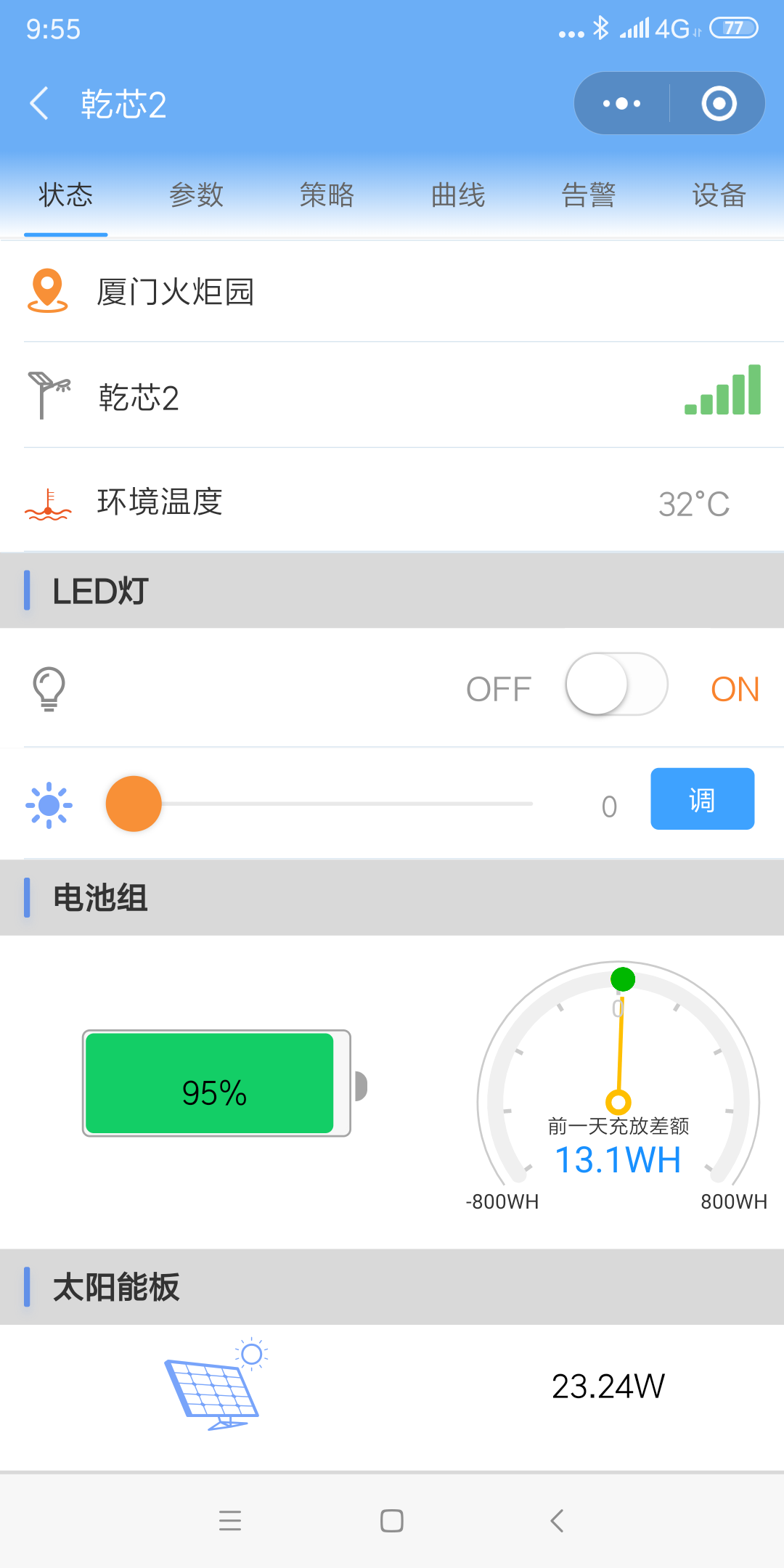Viewport: 784px width, 1568px height.
Task: Tap the back chevron next to 乾芯2 title
Action: 38,102
